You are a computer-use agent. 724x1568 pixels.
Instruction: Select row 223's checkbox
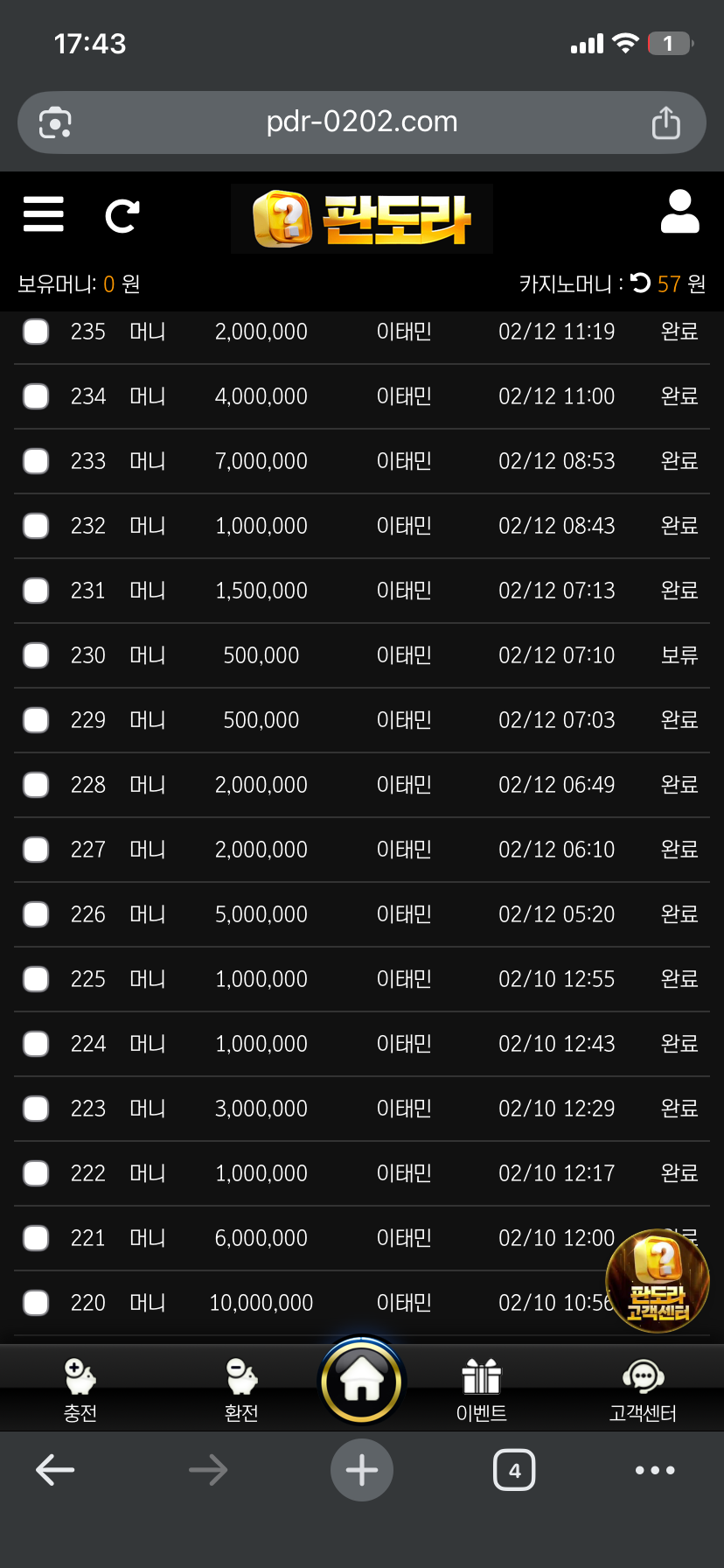click(36, 1109)
